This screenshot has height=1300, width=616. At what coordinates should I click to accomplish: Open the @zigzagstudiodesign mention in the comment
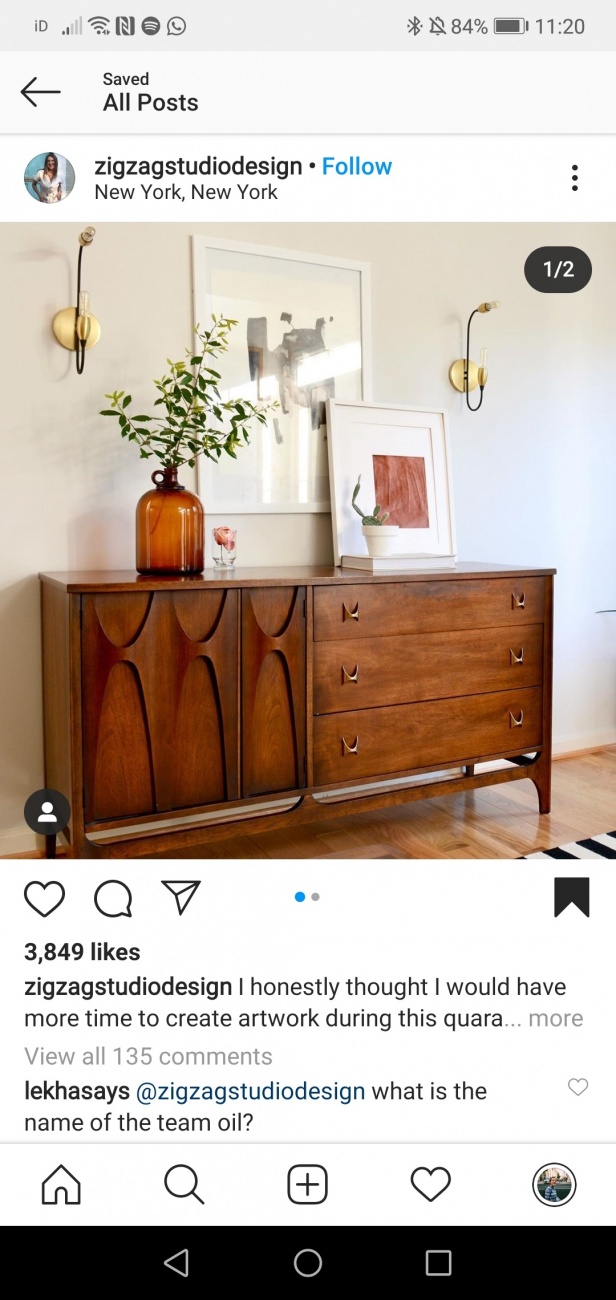pyautogui.click(x=250, y=1091)
